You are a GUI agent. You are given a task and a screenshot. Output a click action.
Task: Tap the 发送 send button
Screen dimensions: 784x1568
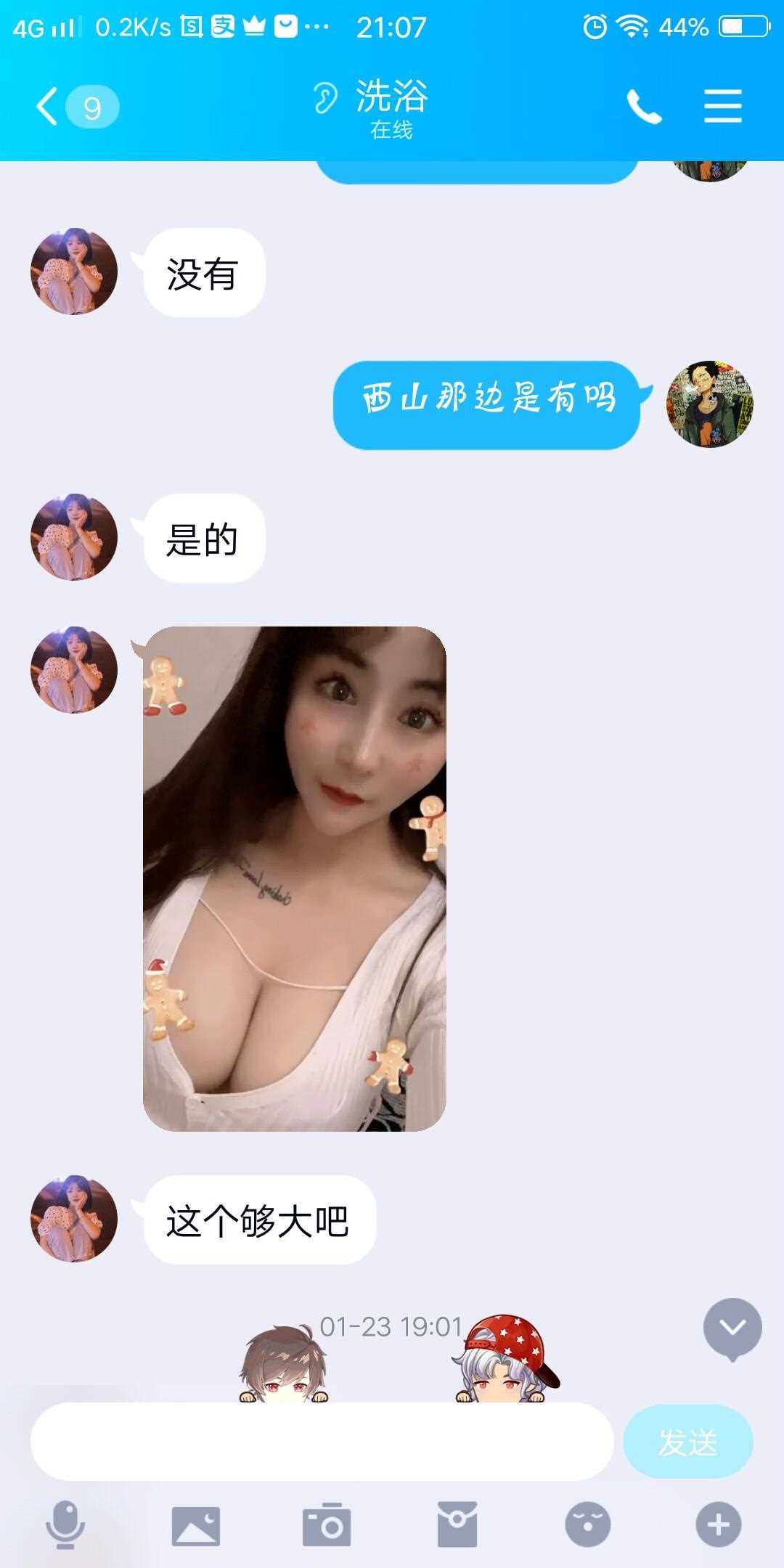tap(687, 1442)
